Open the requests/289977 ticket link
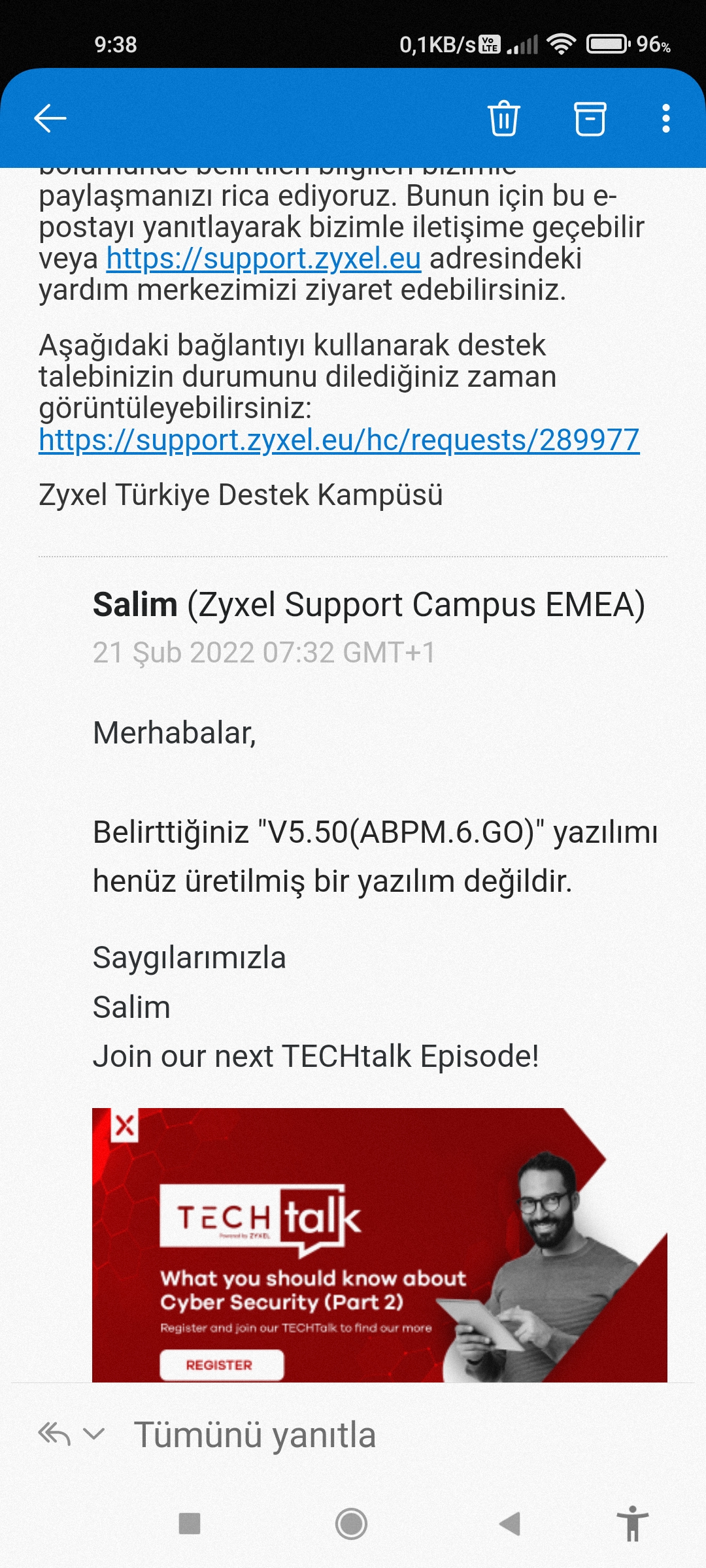 tap(339, 440)
